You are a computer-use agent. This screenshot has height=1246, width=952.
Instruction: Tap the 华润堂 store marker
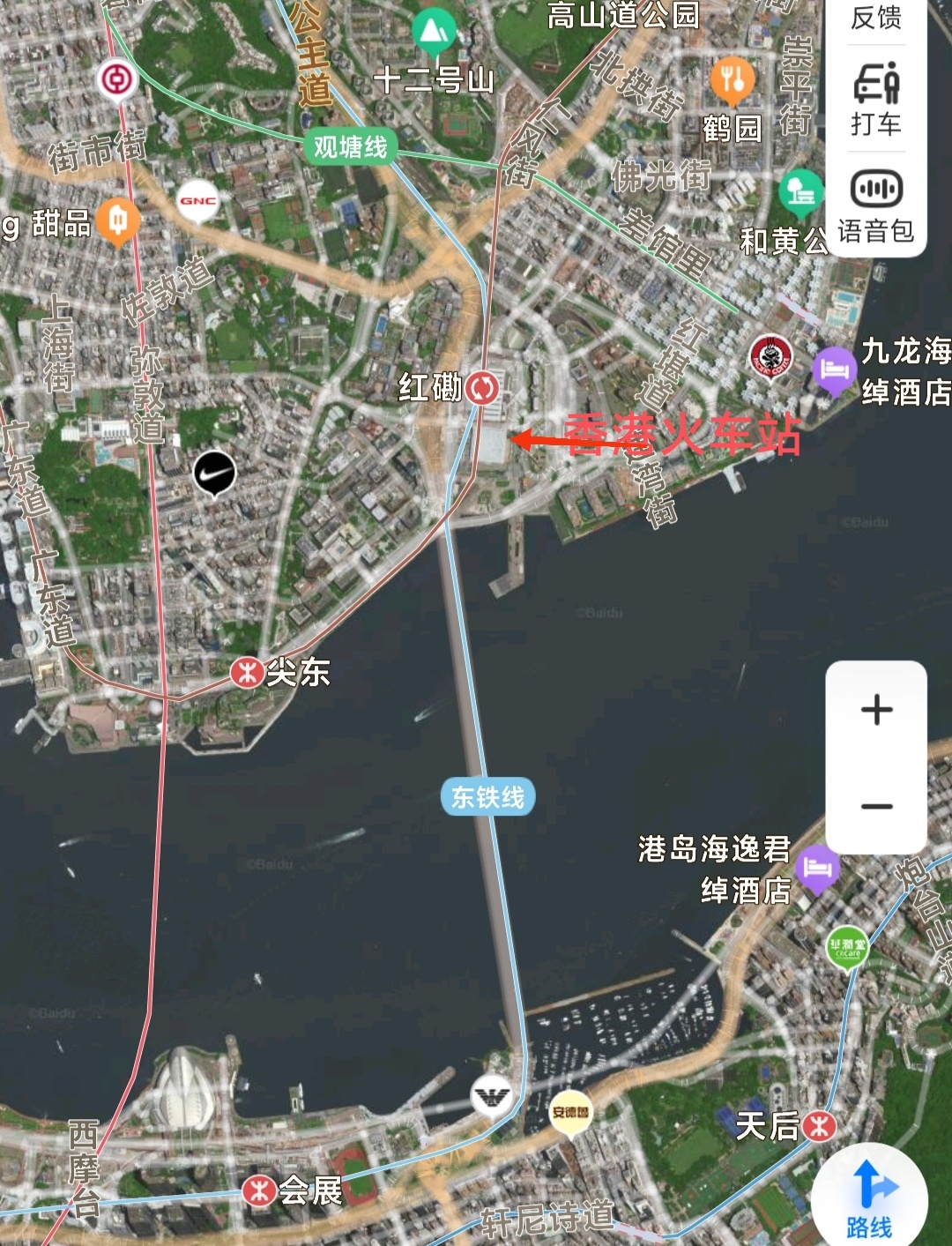coord(847,948)
